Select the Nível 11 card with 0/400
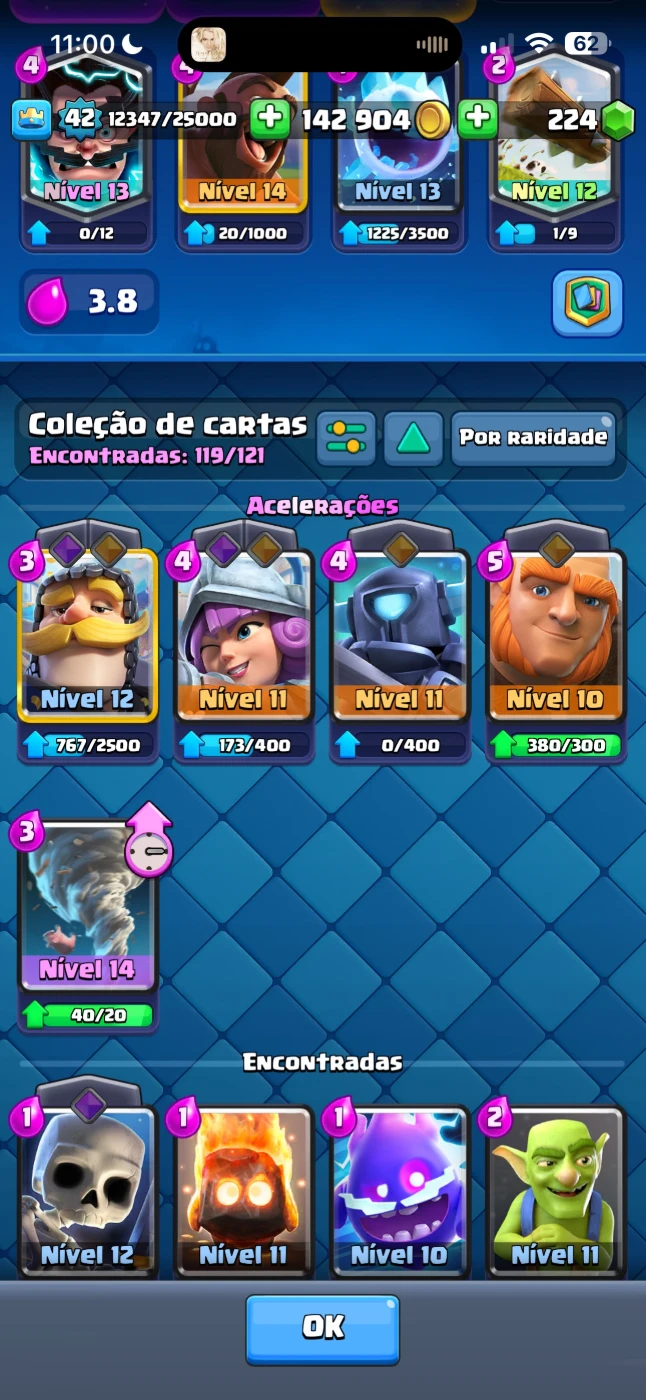This screenshot has height=1400, width=646. 400,640
